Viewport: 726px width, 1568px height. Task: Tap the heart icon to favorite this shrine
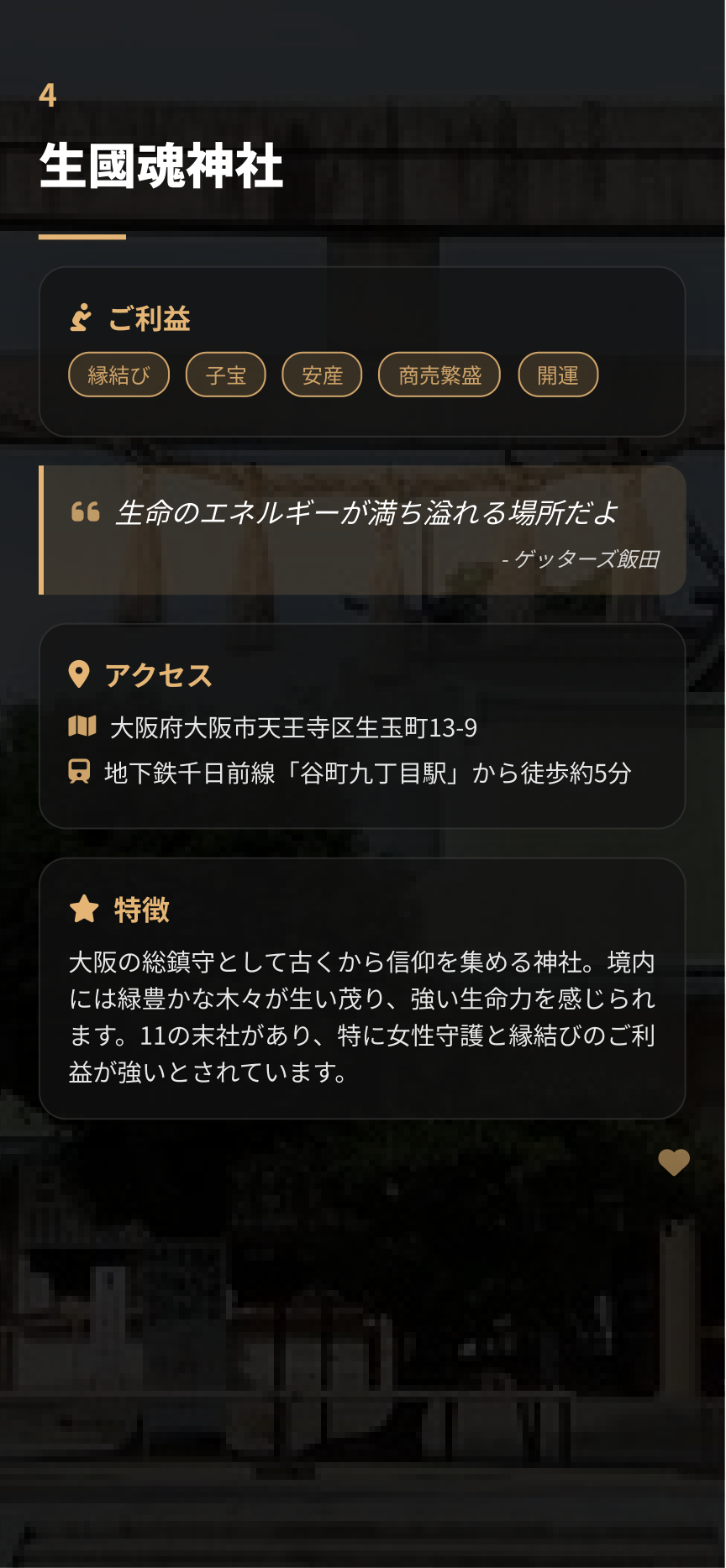point(673,1162)
